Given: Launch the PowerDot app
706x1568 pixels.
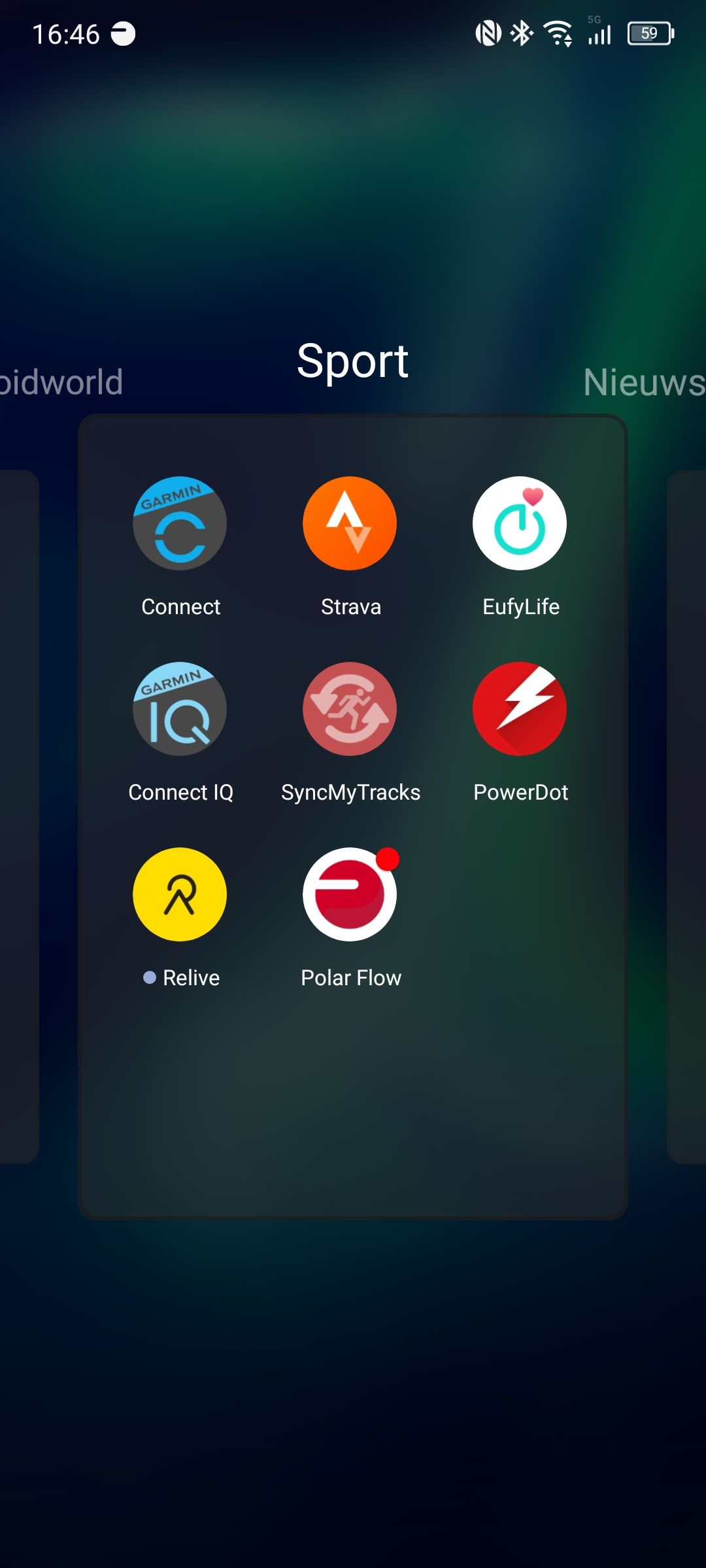Looking at the screenshot, I should tap(520, 709).
